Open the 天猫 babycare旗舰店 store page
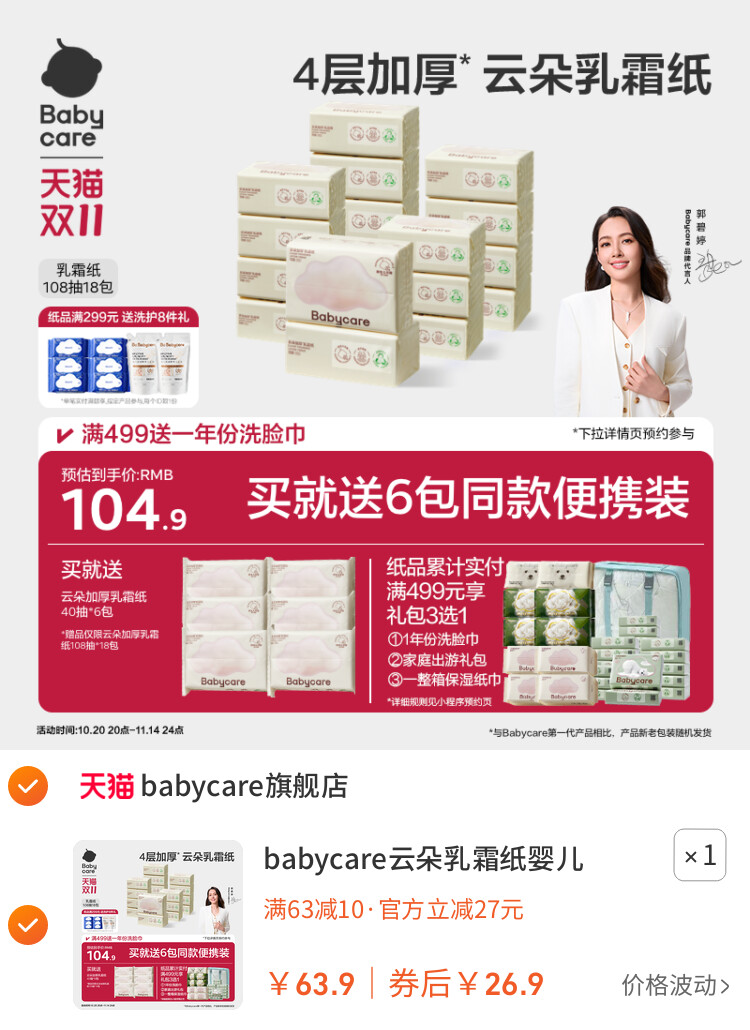 (x=214, y=787)
